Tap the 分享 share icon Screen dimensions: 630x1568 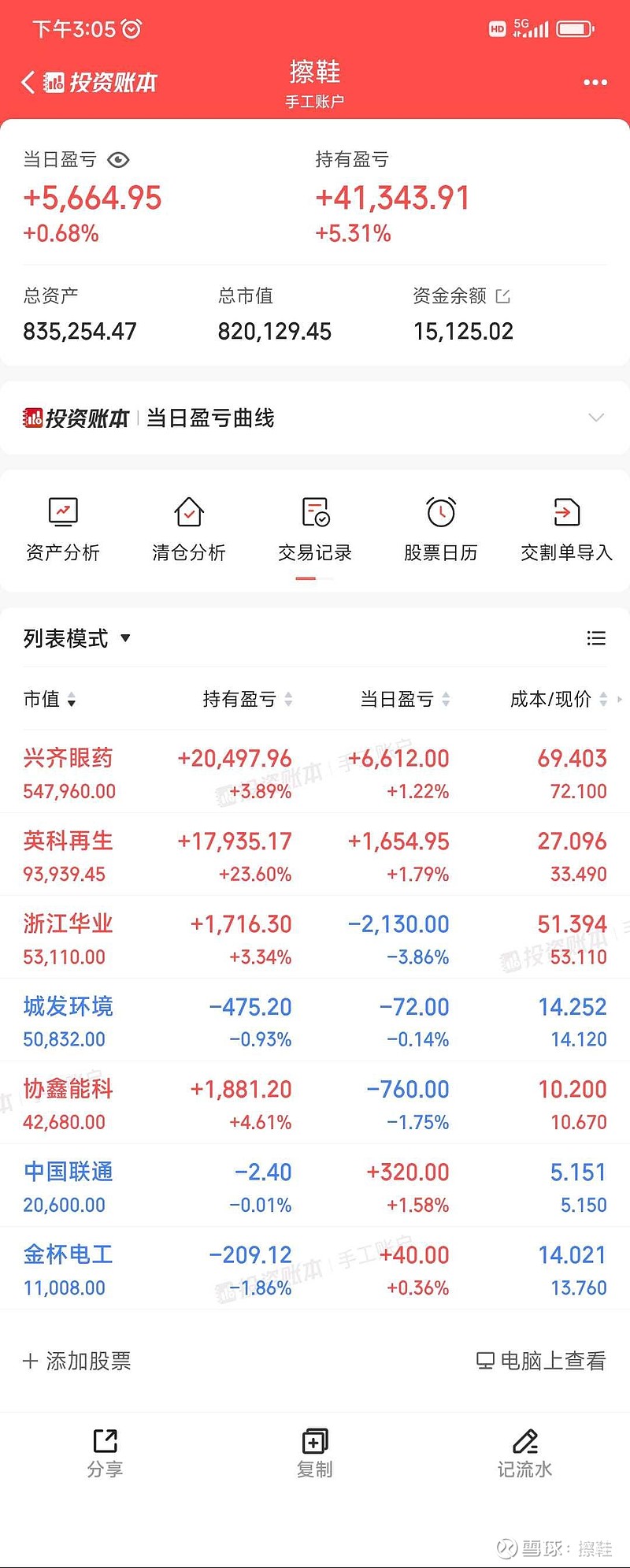(105, 1454)
